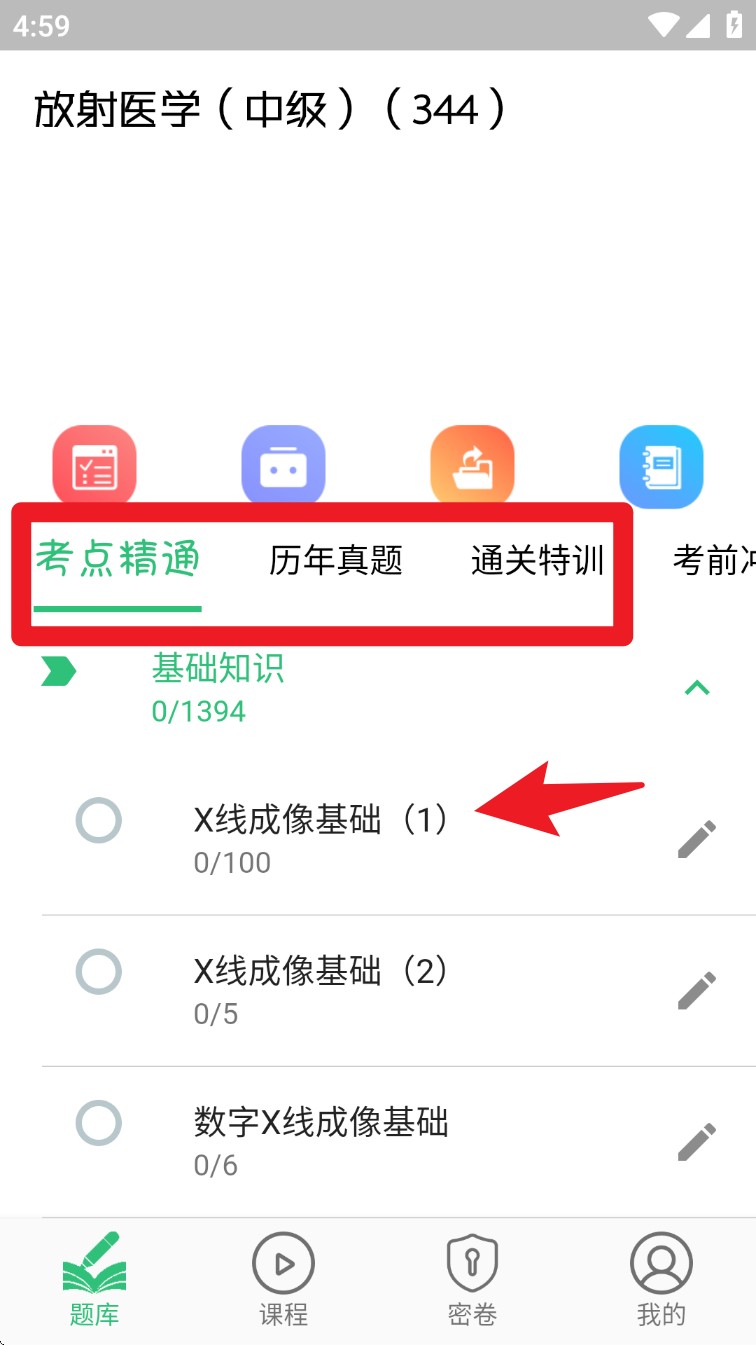This screenshot has height=1345, width=756.
Task: Open the red checklist icon
Action: tap(94, 466)
